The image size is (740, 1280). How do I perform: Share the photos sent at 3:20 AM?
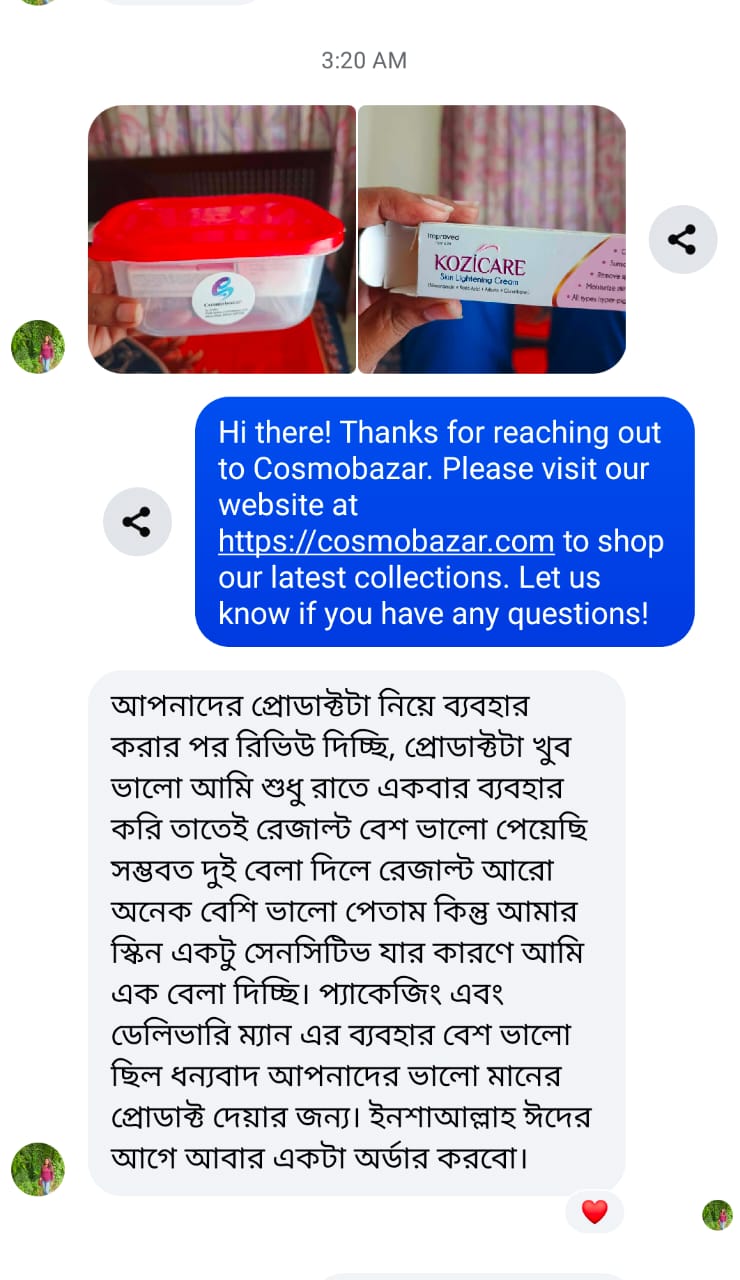[x=682, y=240]
